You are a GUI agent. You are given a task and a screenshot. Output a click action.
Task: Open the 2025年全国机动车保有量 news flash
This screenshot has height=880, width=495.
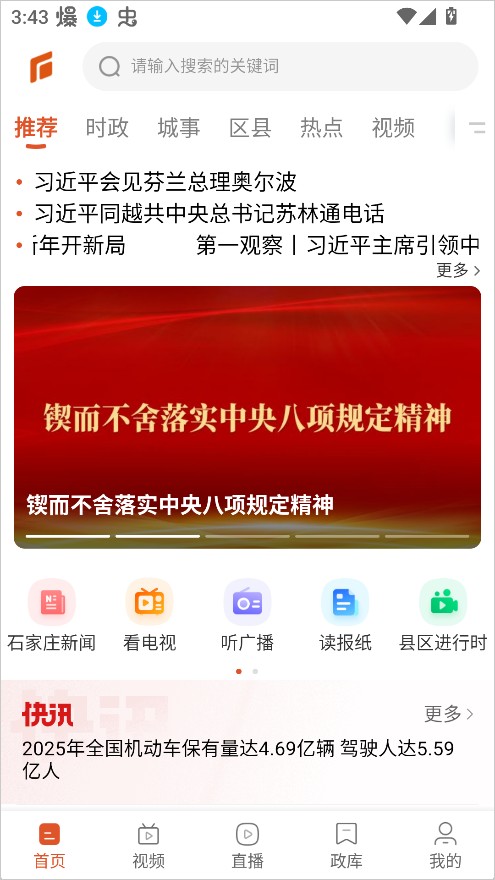tap(238, 760)
